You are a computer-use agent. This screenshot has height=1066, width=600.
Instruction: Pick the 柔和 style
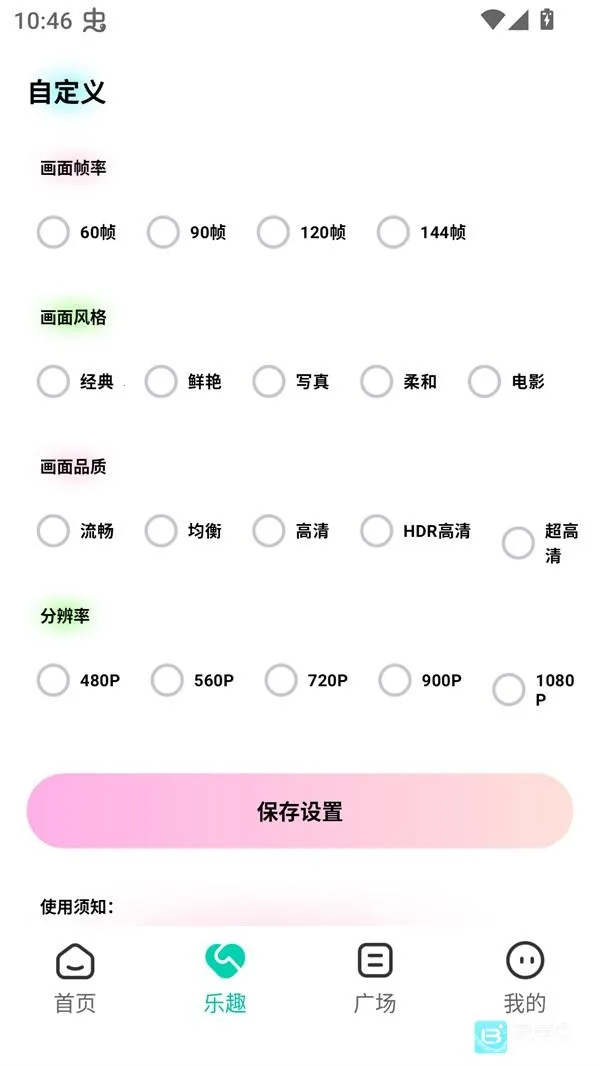pos(377,381)
